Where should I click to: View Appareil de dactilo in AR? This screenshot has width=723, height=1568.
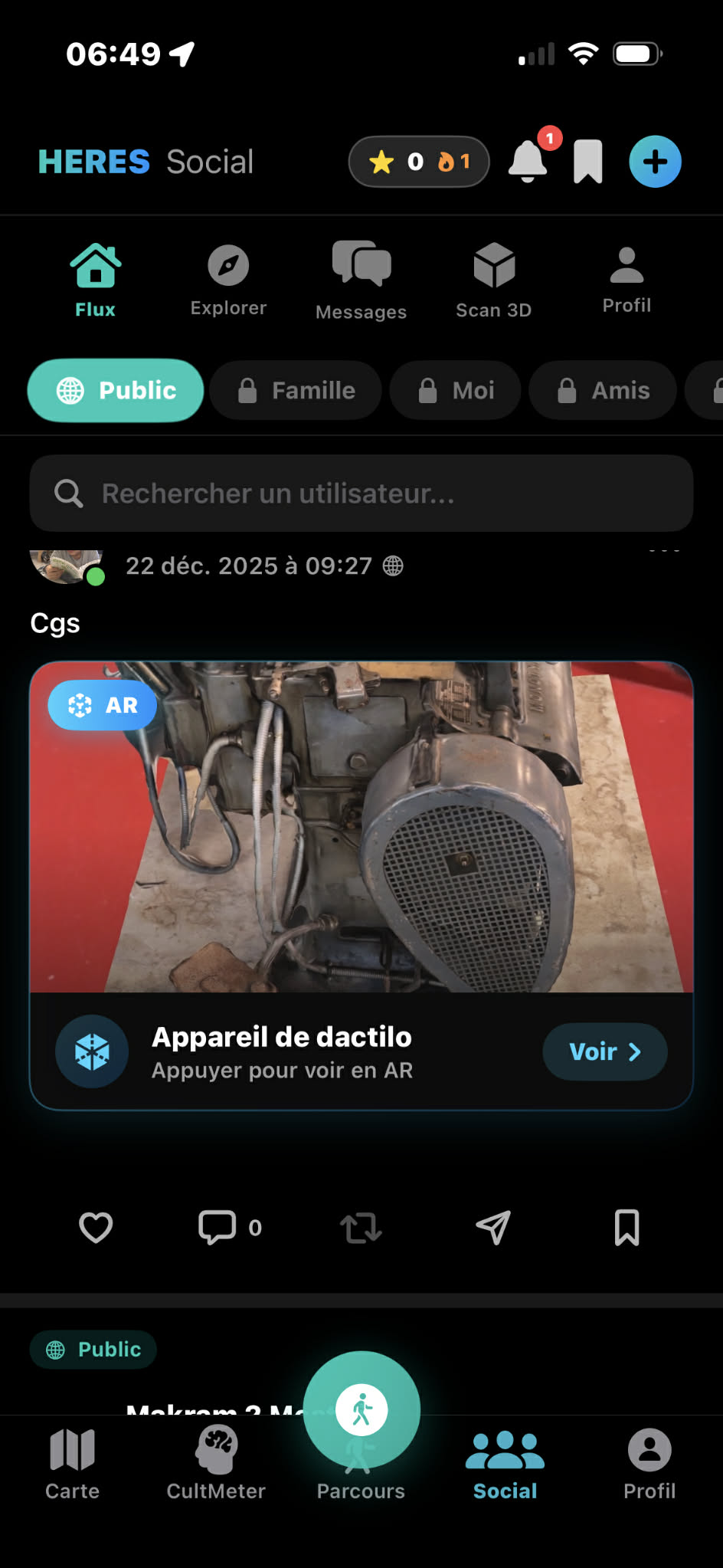[604, 1051]
